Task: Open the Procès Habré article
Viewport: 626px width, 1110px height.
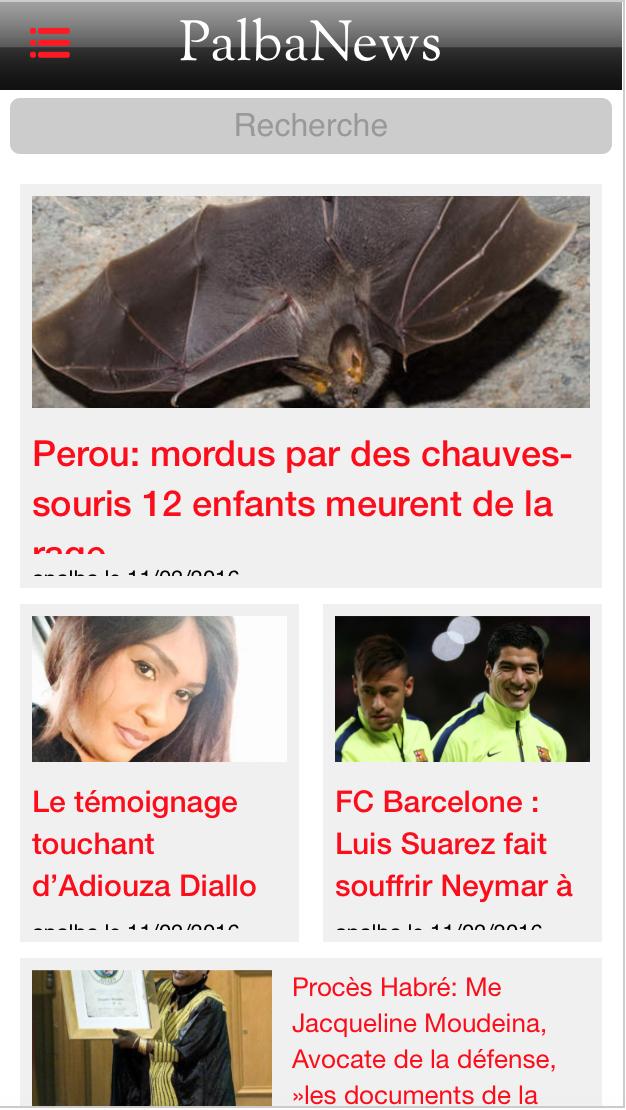Action: click(x=423, y=1040)
